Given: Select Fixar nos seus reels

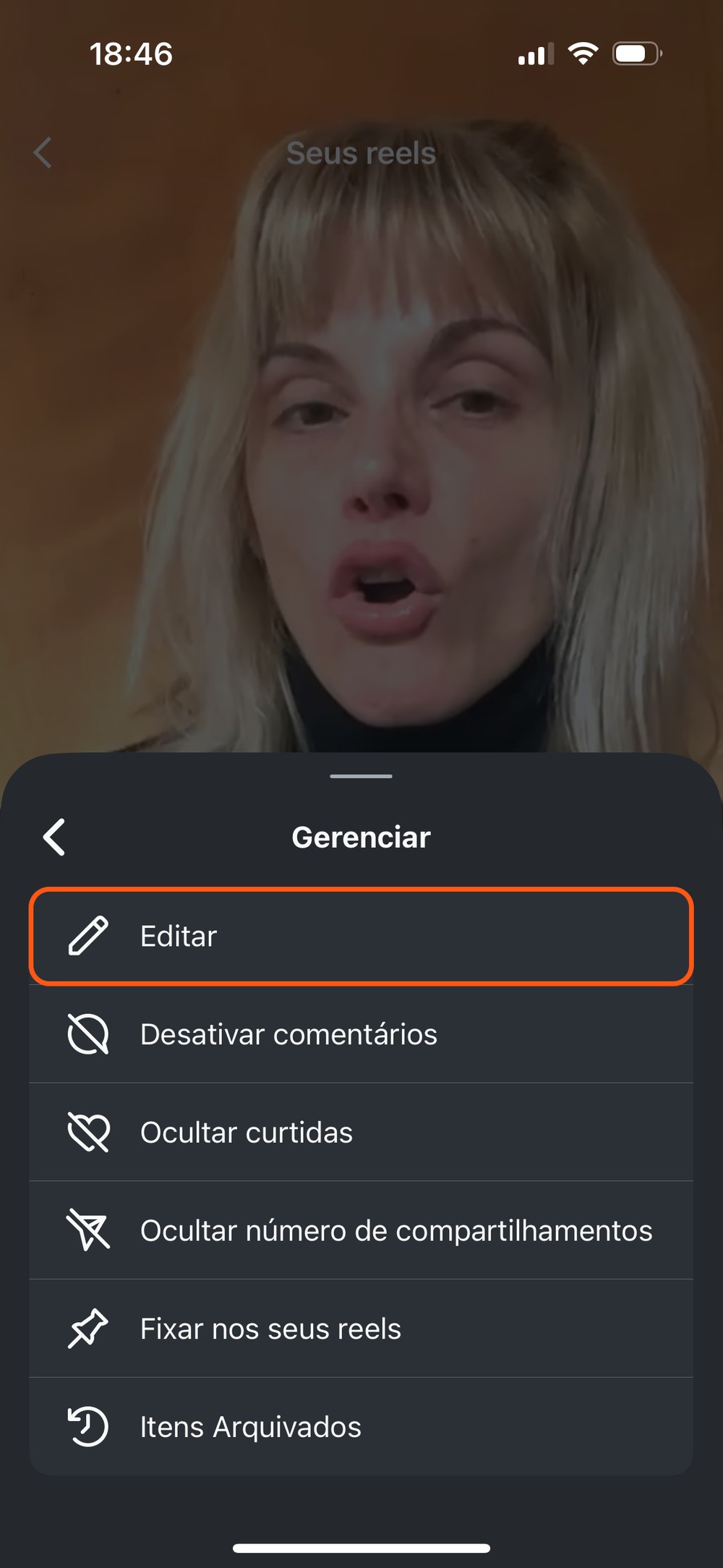Looking at the screenshot, I should click(360, 1329).
